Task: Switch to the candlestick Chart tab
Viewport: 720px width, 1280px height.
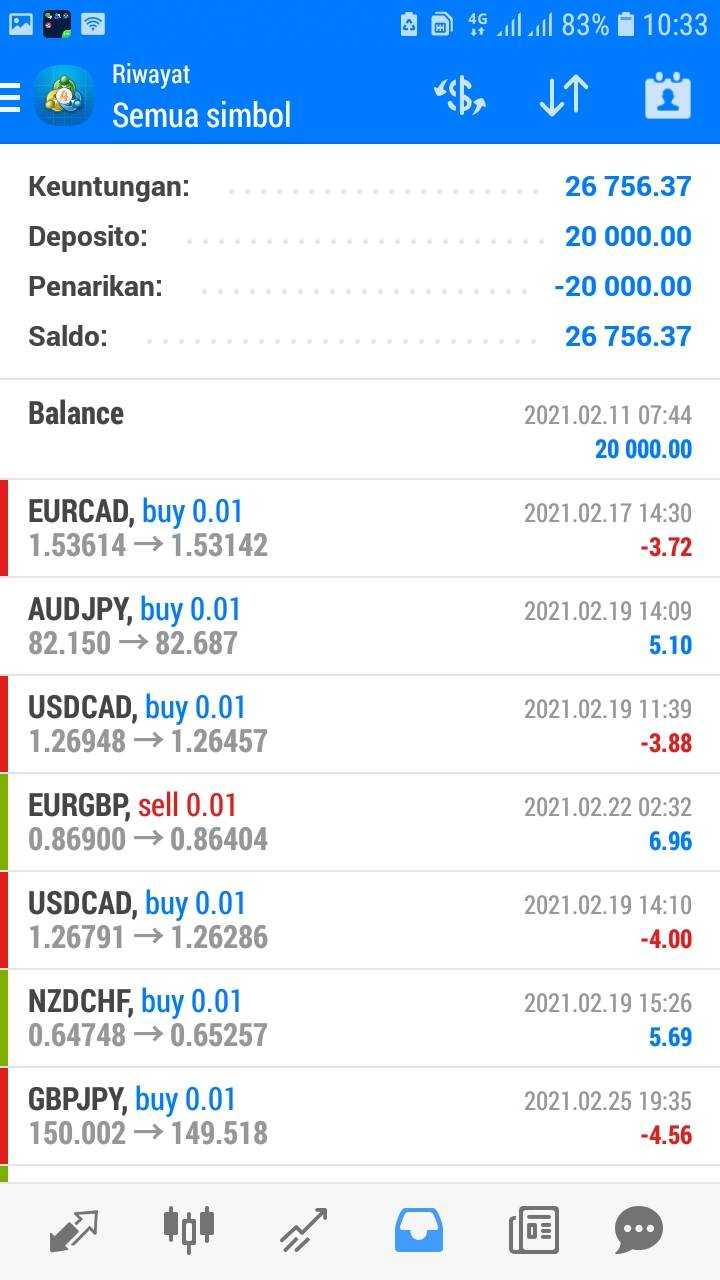Action: (188, 1230)
